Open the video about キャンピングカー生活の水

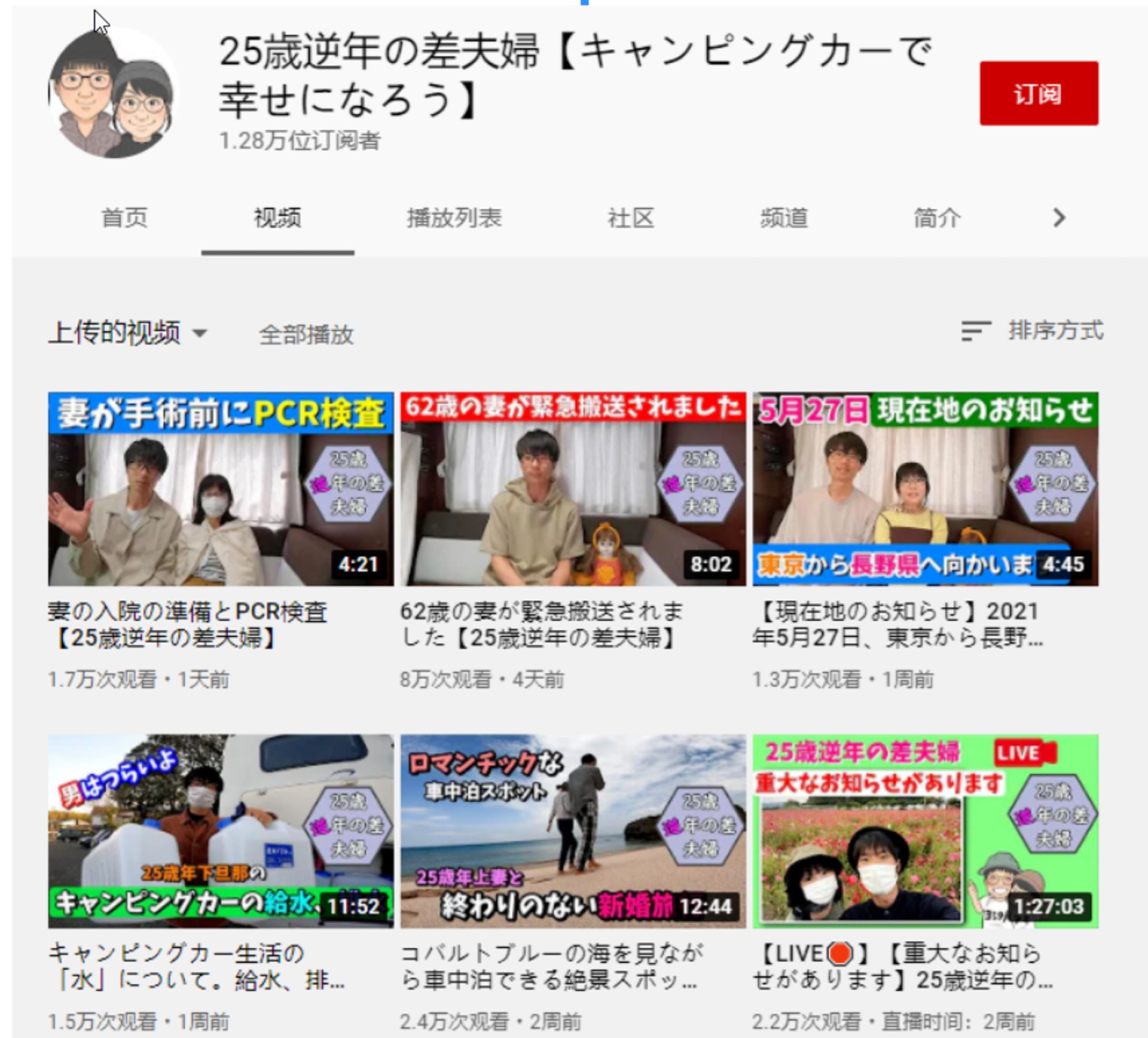(221, 831)
